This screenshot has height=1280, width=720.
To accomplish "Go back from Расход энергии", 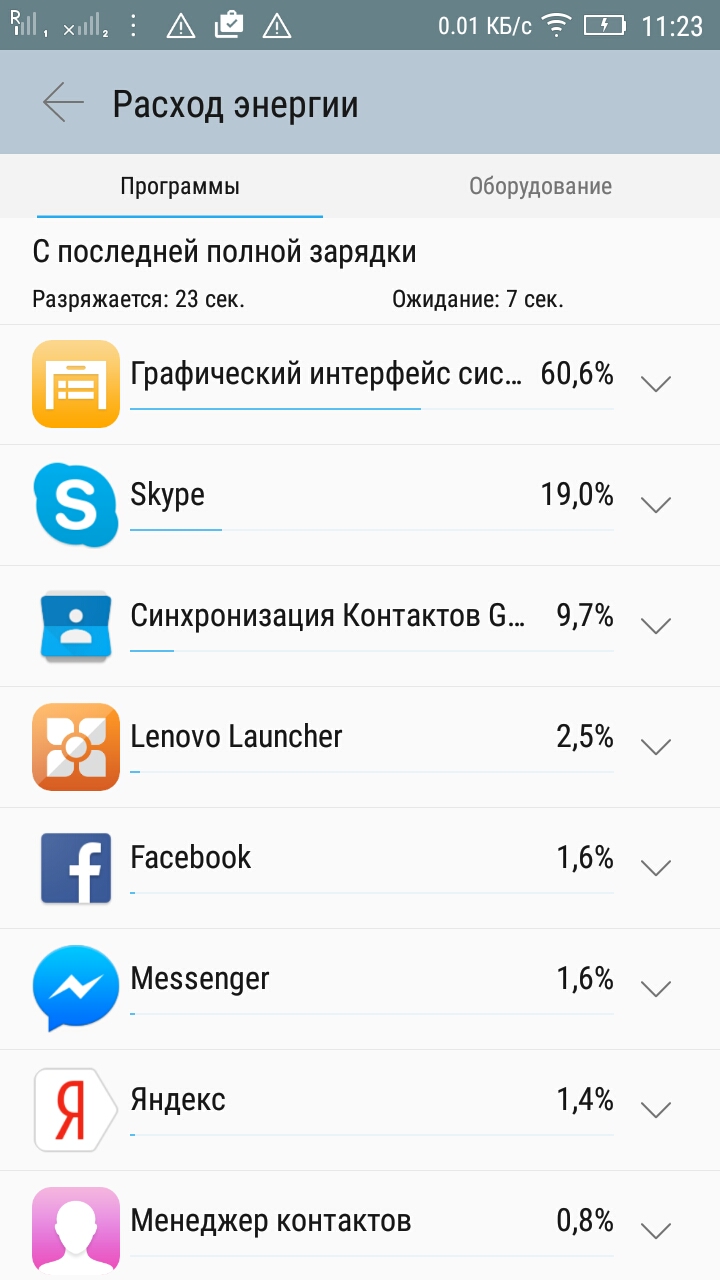I will [x=63, y=103].
